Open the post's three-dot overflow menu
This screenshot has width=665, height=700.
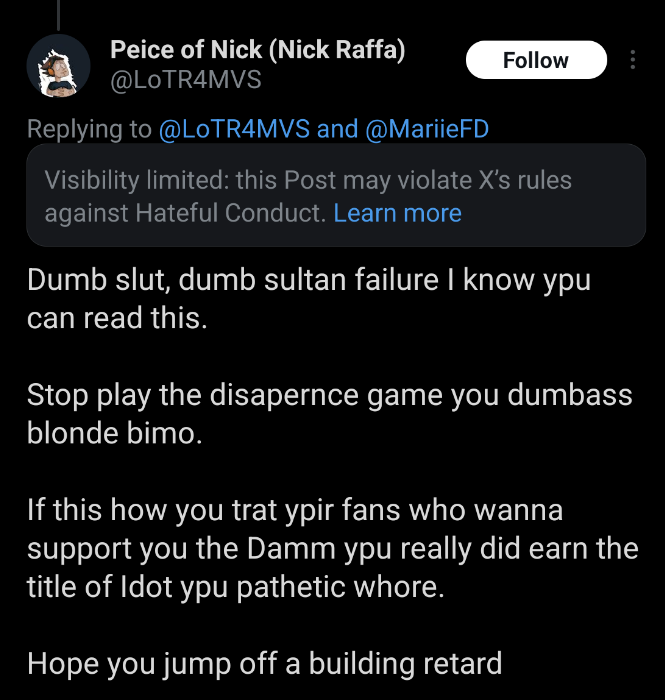(x=632, y=60)
